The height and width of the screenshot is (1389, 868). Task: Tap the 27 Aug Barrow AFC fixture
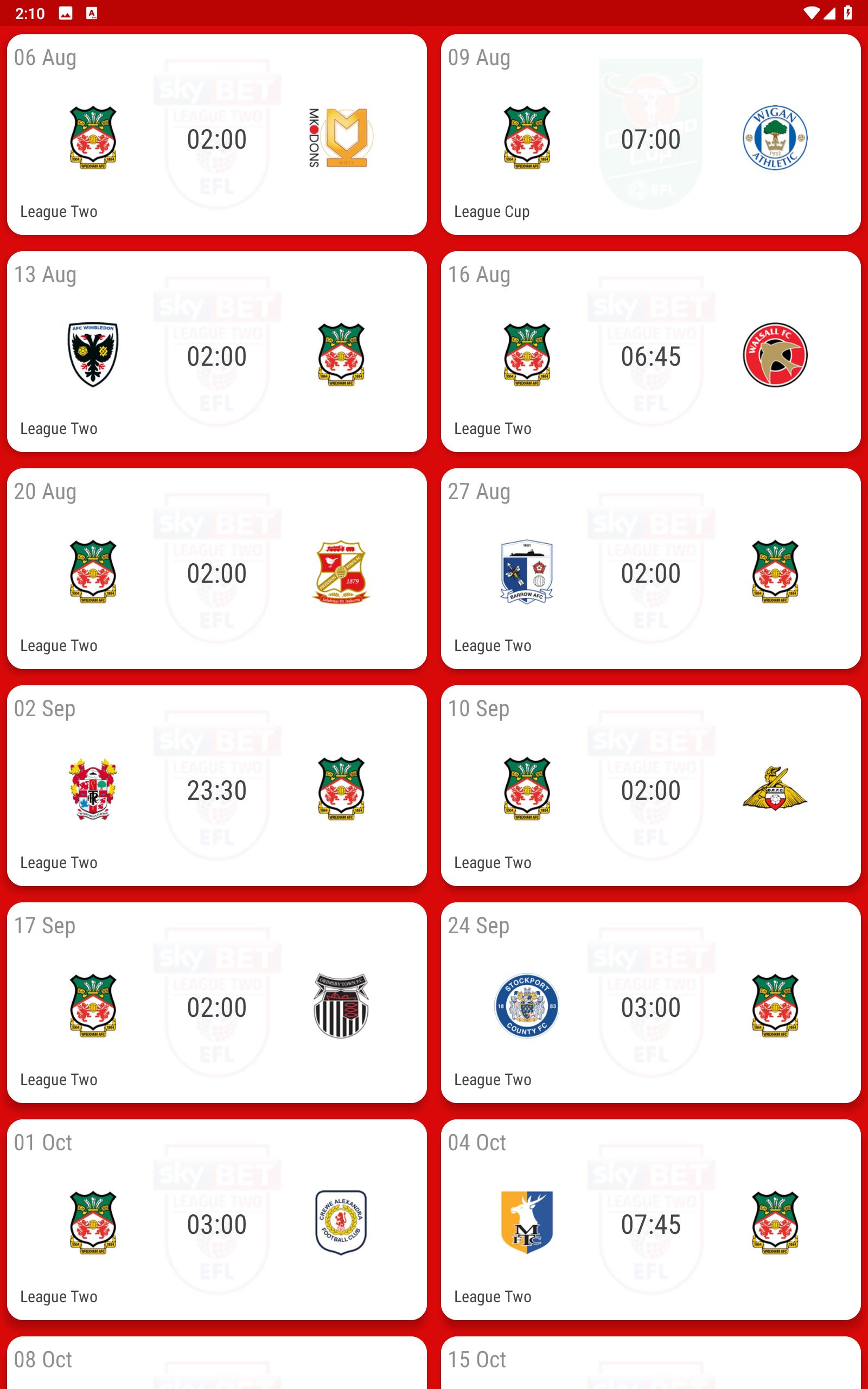point(650,568)
